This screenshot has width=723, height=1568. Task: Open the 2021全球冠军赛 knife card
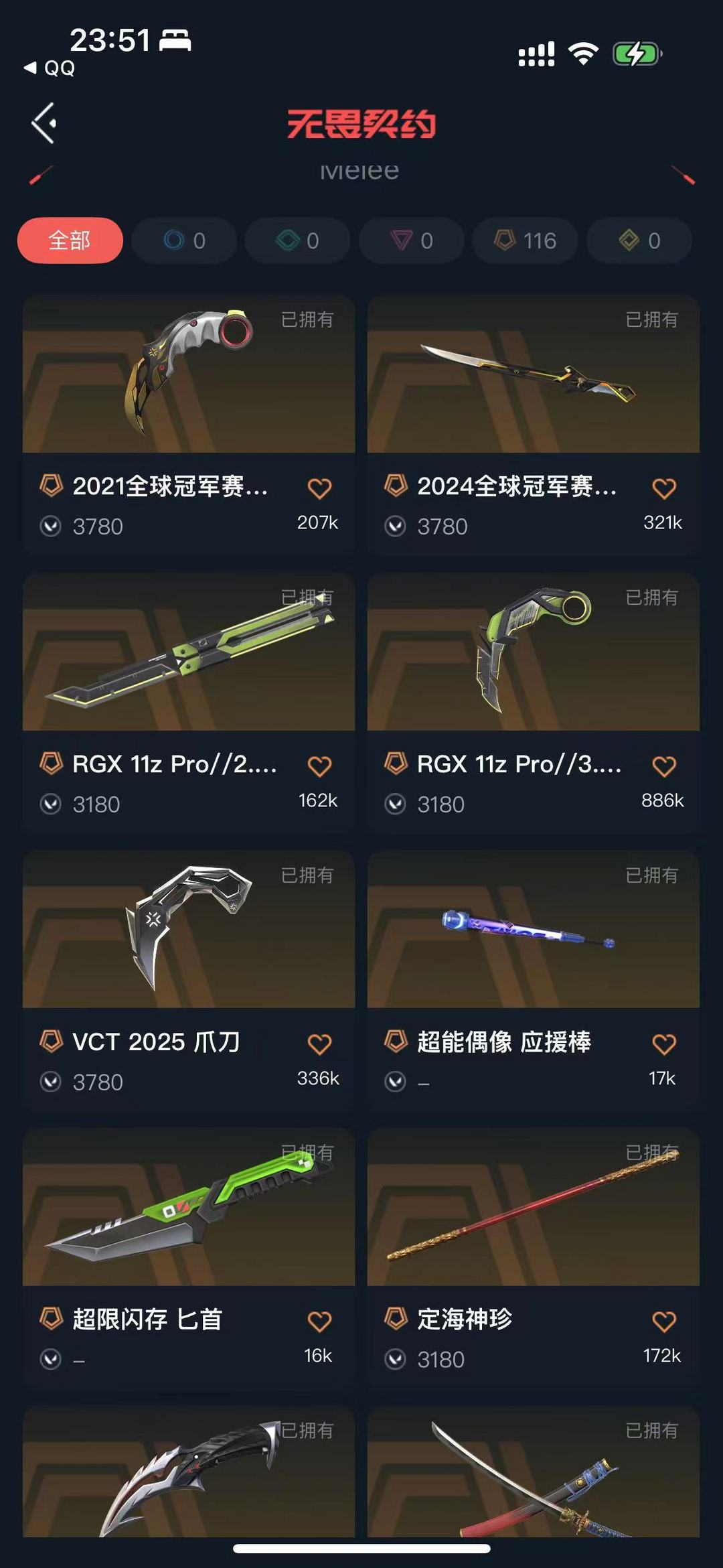[189, 425]
